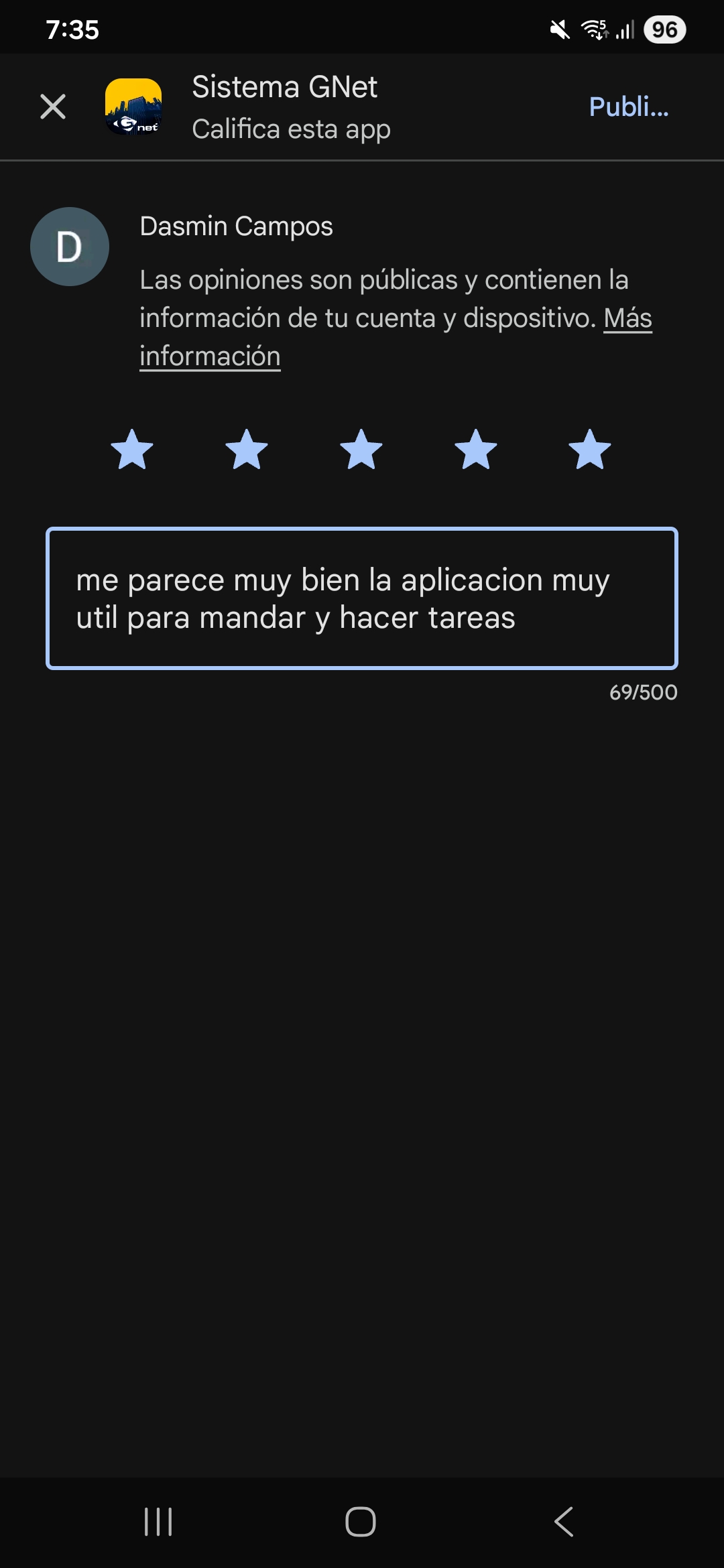Set the rating to five stars
Screen dimensions: 724x1568
pos(590,450)
